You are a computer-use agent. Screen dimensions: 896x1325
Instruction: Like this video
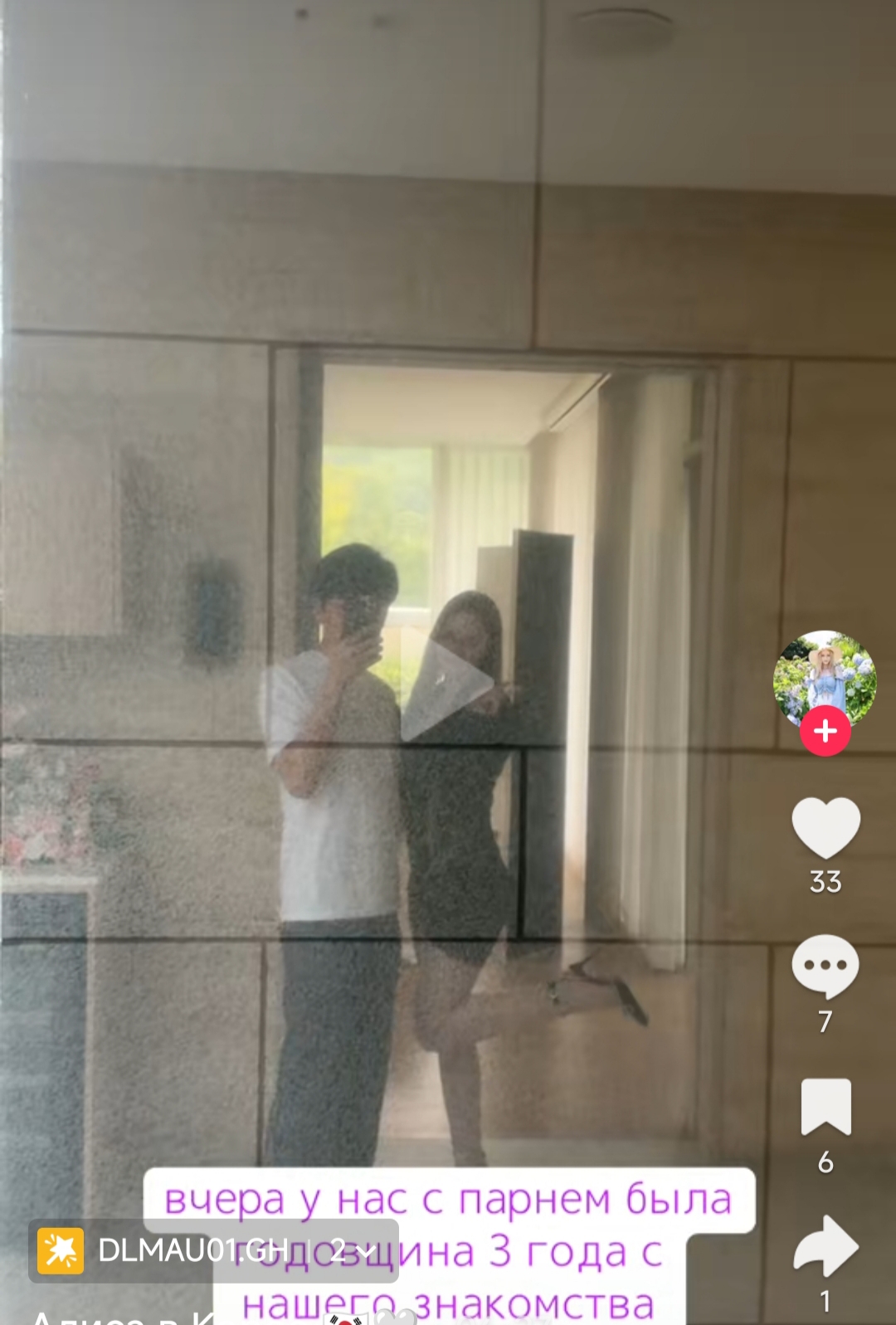825,827
